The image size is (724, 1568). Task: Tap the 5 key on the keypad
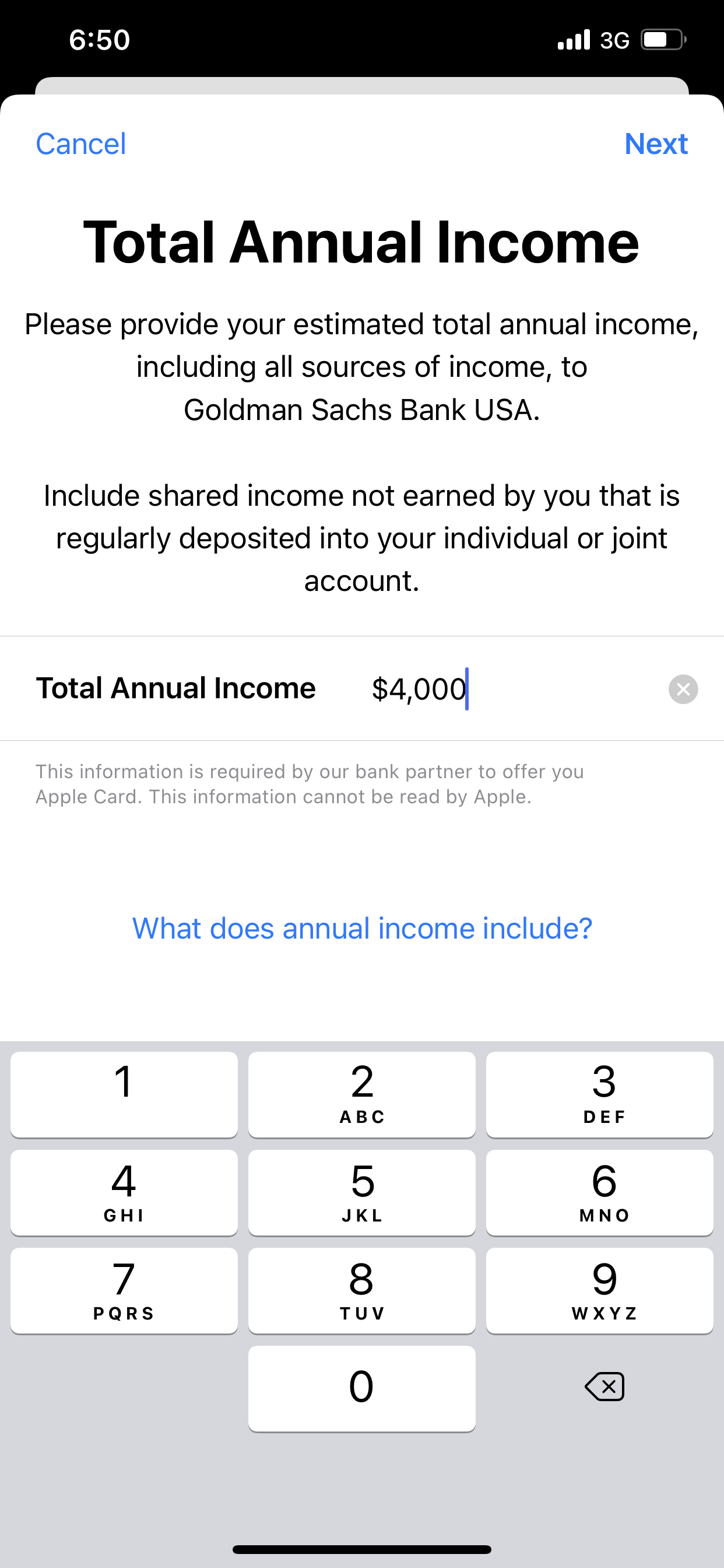(362, 1192)
